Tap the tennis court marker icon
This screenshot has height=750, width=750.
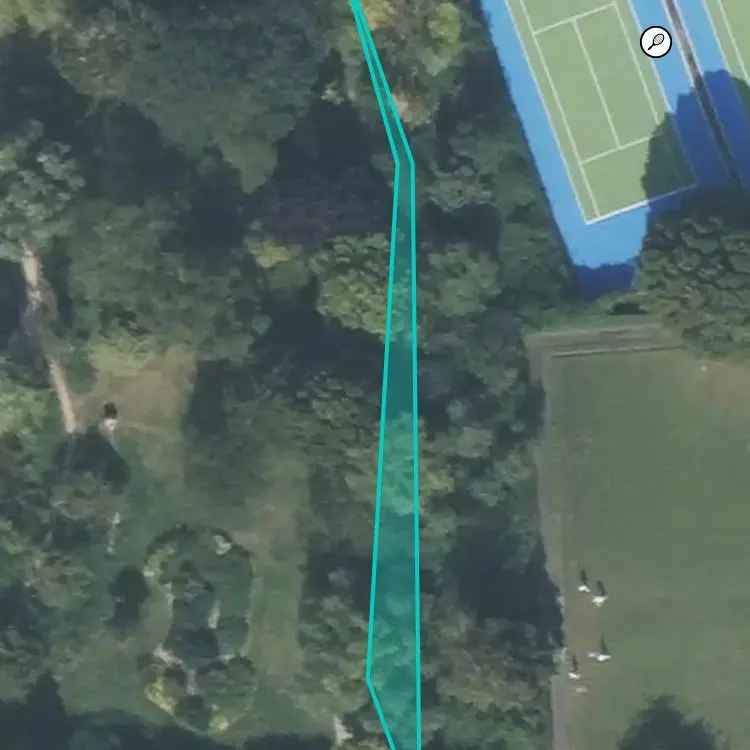coord(656,42)
